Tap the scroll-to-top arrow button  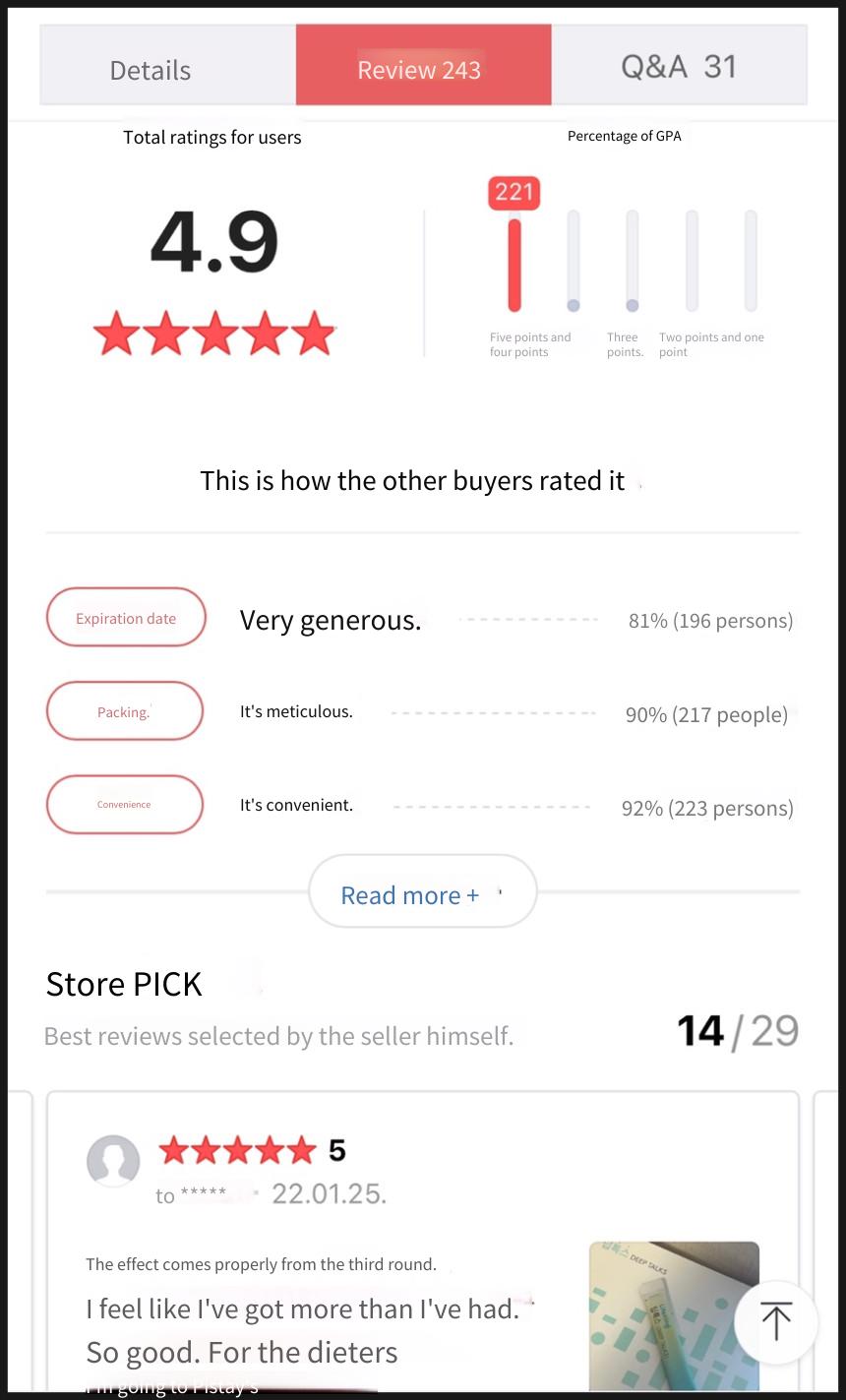click(776, 1321)
